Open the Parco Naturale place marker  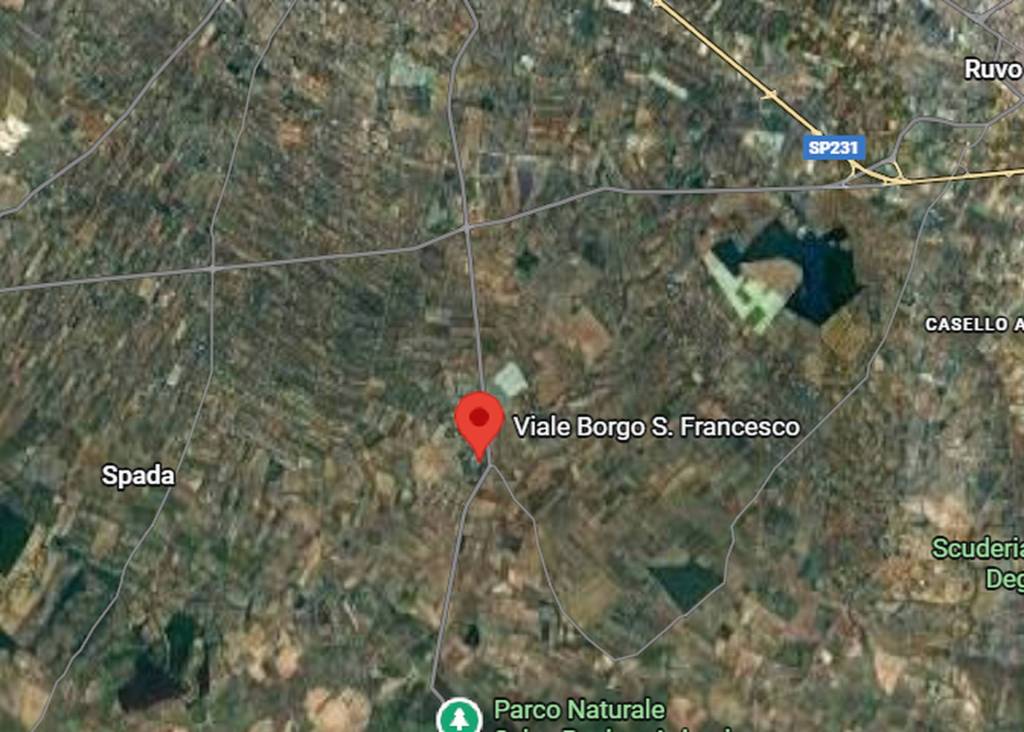click(x=458, y=717)
